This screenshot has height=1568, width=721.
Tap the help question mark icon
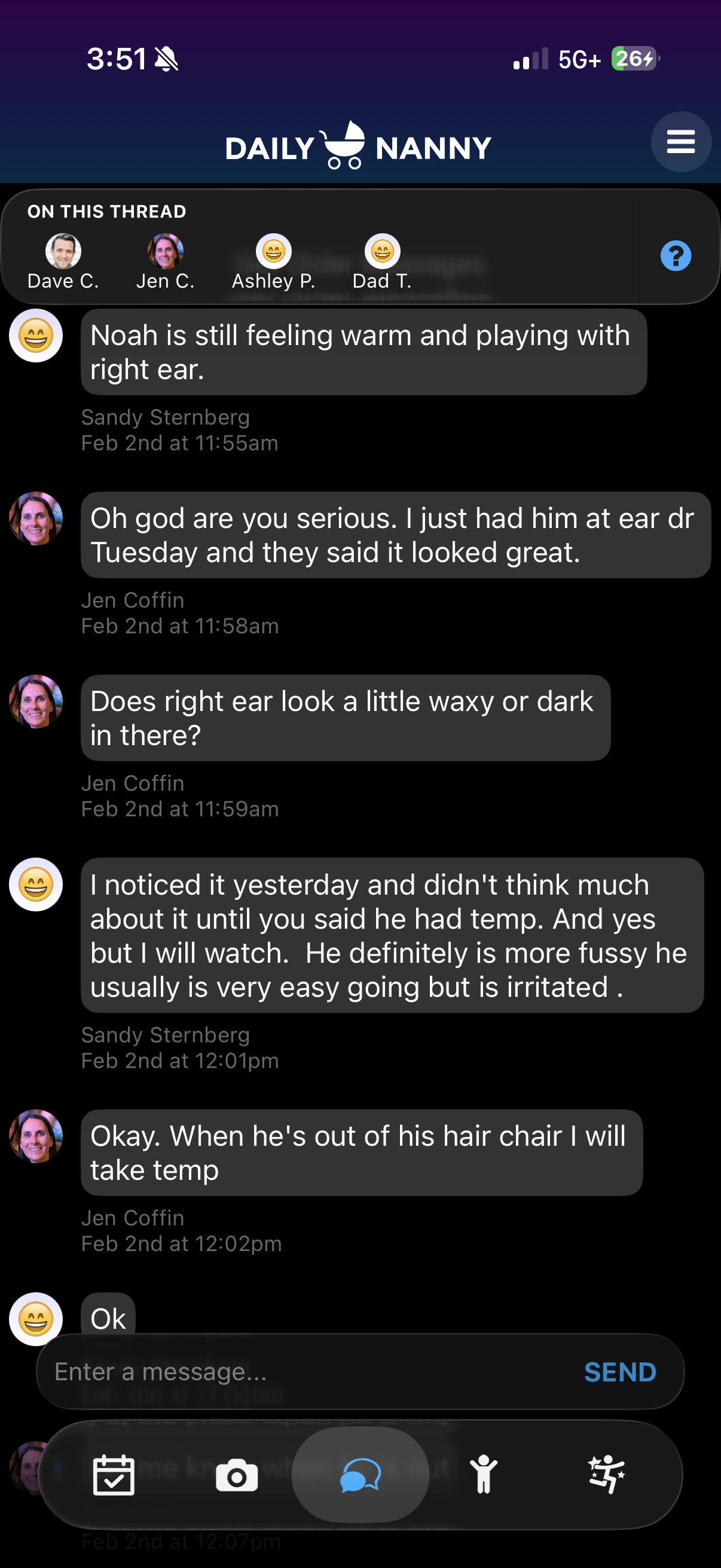coord(676,257)
